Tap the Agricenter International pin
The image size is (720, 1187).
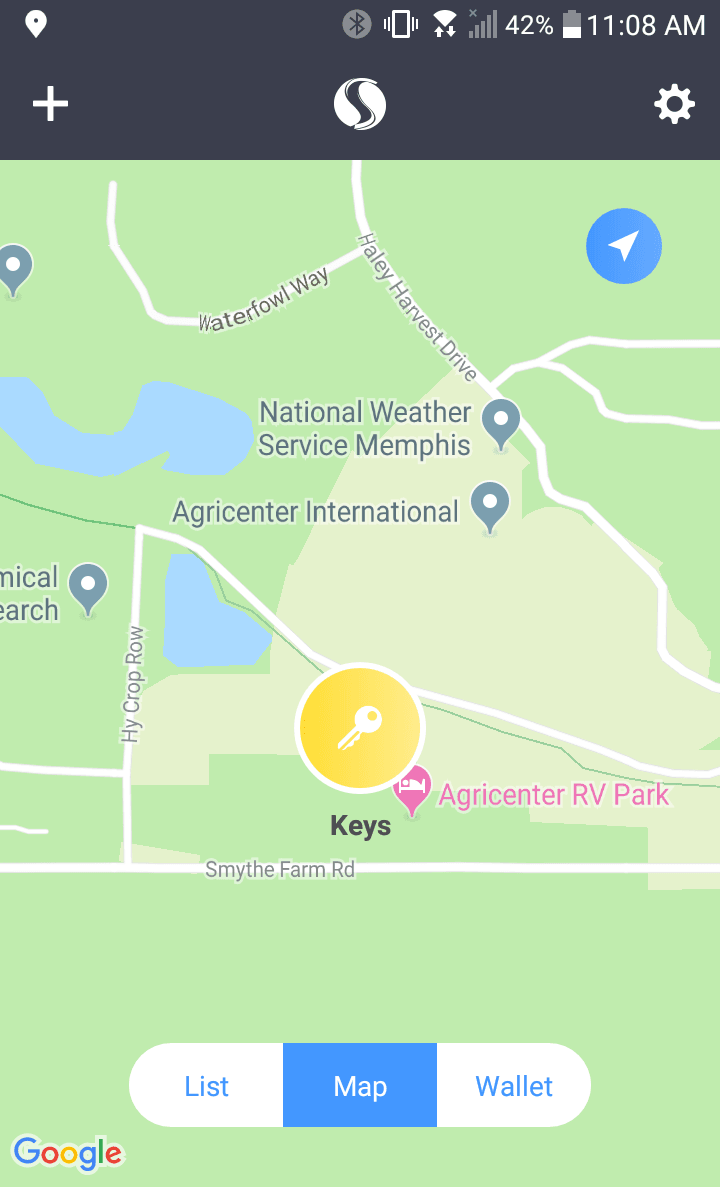pyautogui.click(x=490, y=506)
